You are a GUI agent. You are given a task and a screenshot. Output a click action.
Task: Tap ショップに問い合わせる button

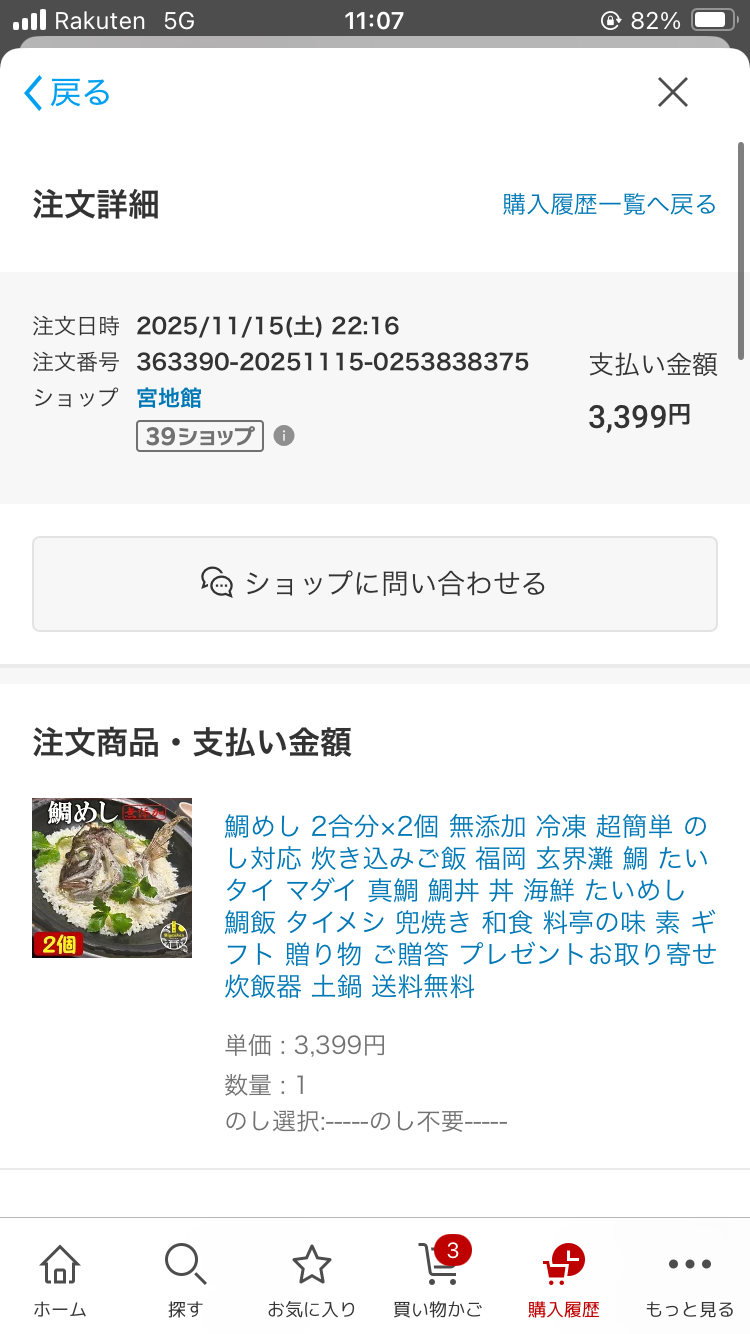375,584
